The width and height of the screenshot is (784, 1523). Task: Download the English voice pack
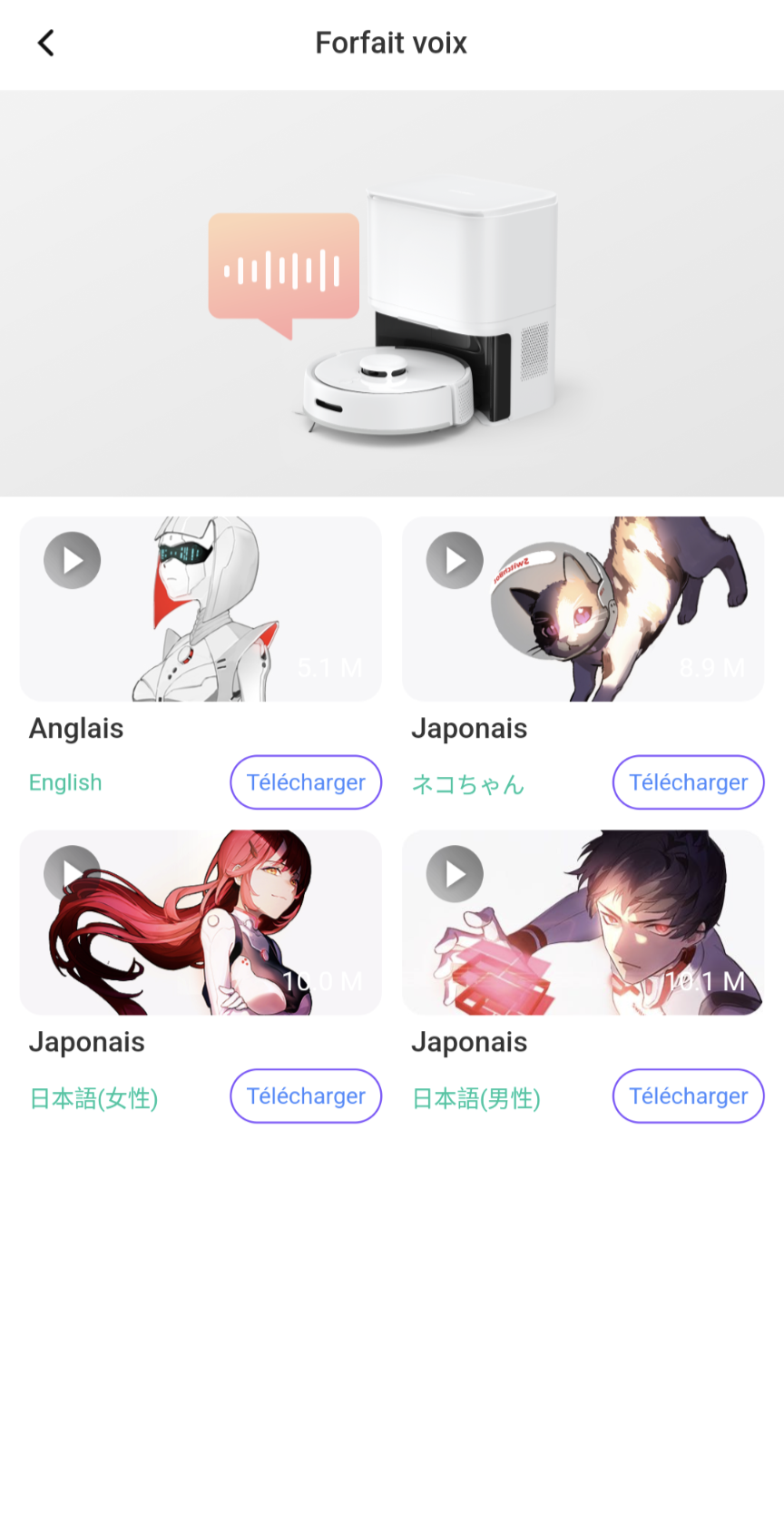click(306, 782)
